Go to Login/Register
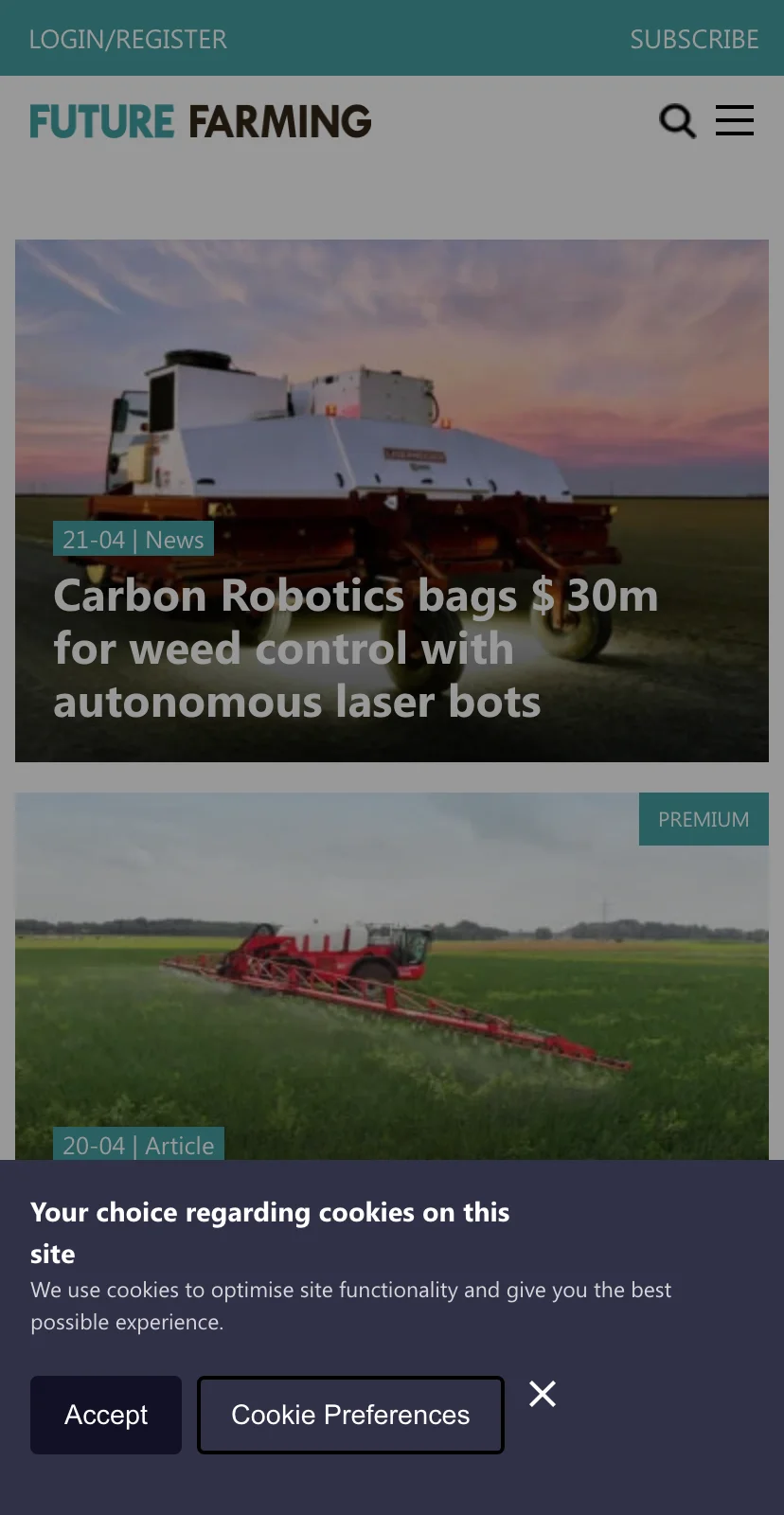The height and width of the screenshot is (1515, 784). (x=128, y=39)
